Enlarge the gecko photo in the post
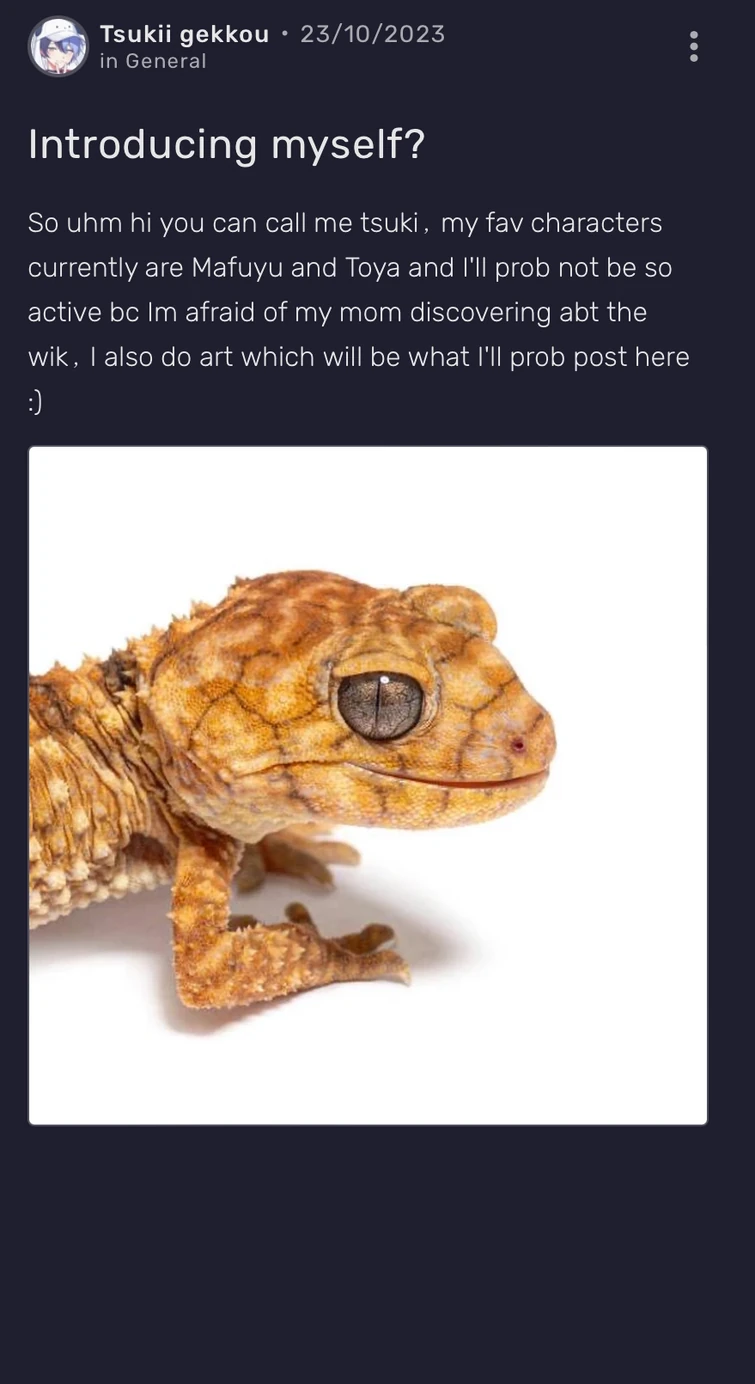Screen dimensions: 755x1384 coord(368,785)
